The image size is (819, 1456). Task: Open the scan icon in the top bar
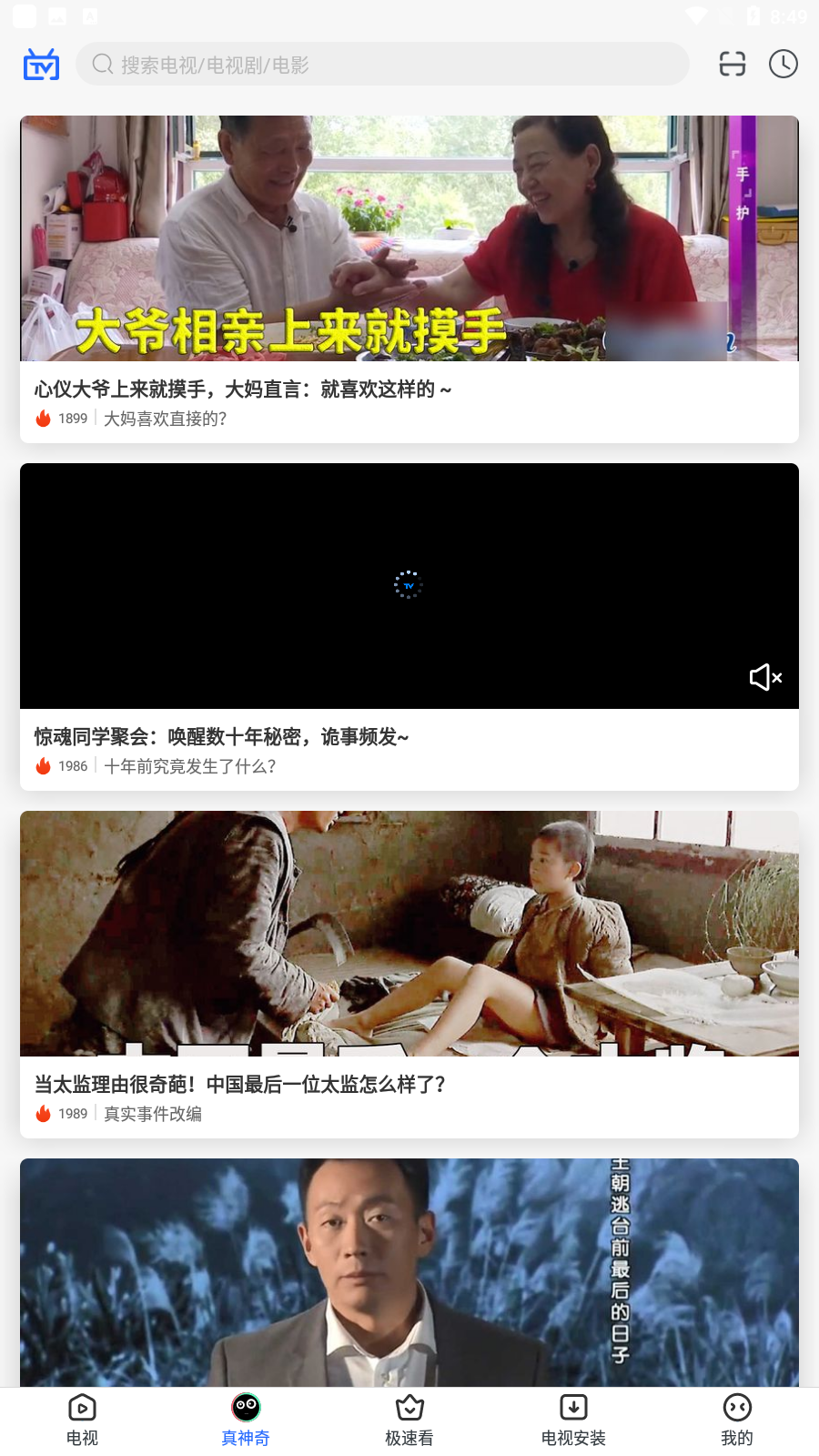coord(733,64)
